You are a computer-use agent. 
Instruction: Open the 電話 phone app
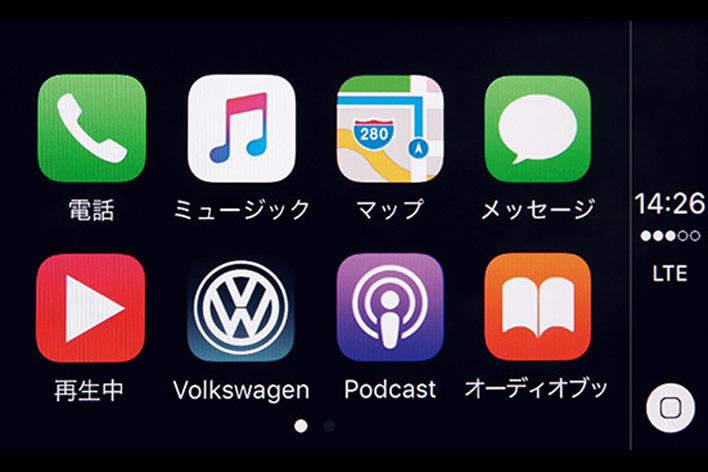click(91, 128)
